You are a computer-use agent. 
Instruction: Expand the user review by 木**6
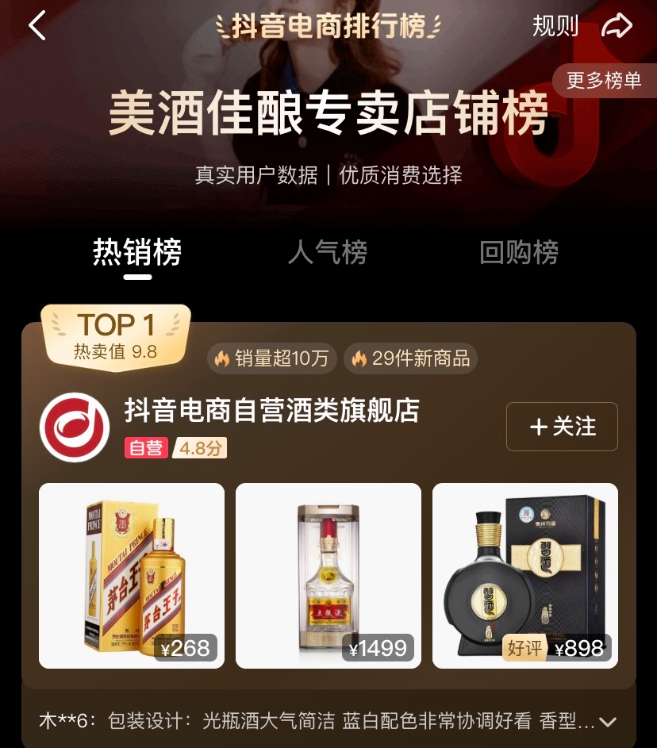(606, 721)
